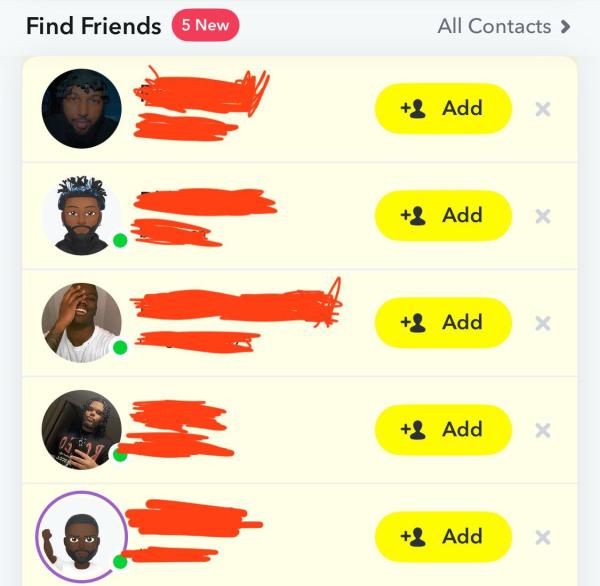Viewport: 600px width, 586px height.
Task: Remove the suggestion showing hand over face photo
Action: coord(543,322)
